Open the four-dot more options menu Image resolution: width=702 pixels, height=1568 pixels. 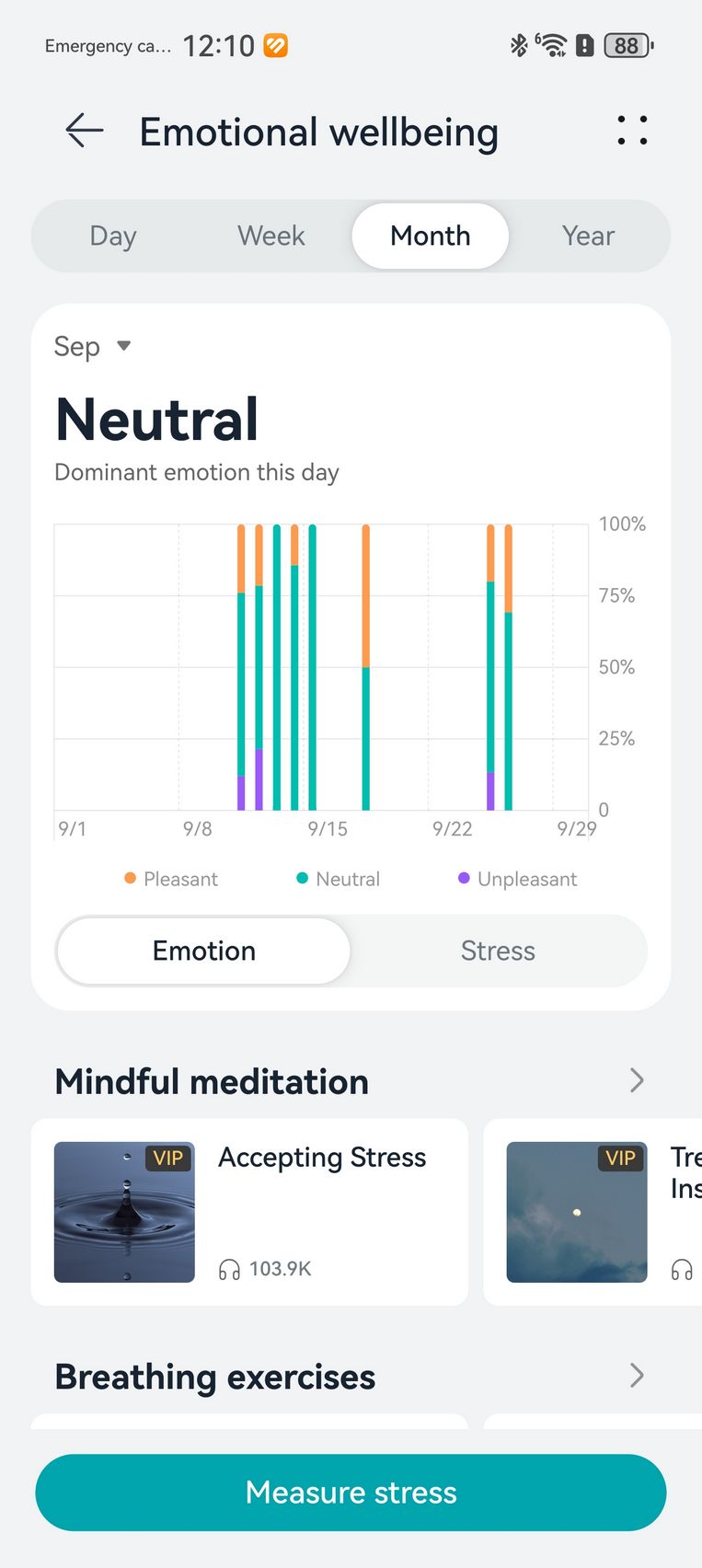(x=632, y=131)
